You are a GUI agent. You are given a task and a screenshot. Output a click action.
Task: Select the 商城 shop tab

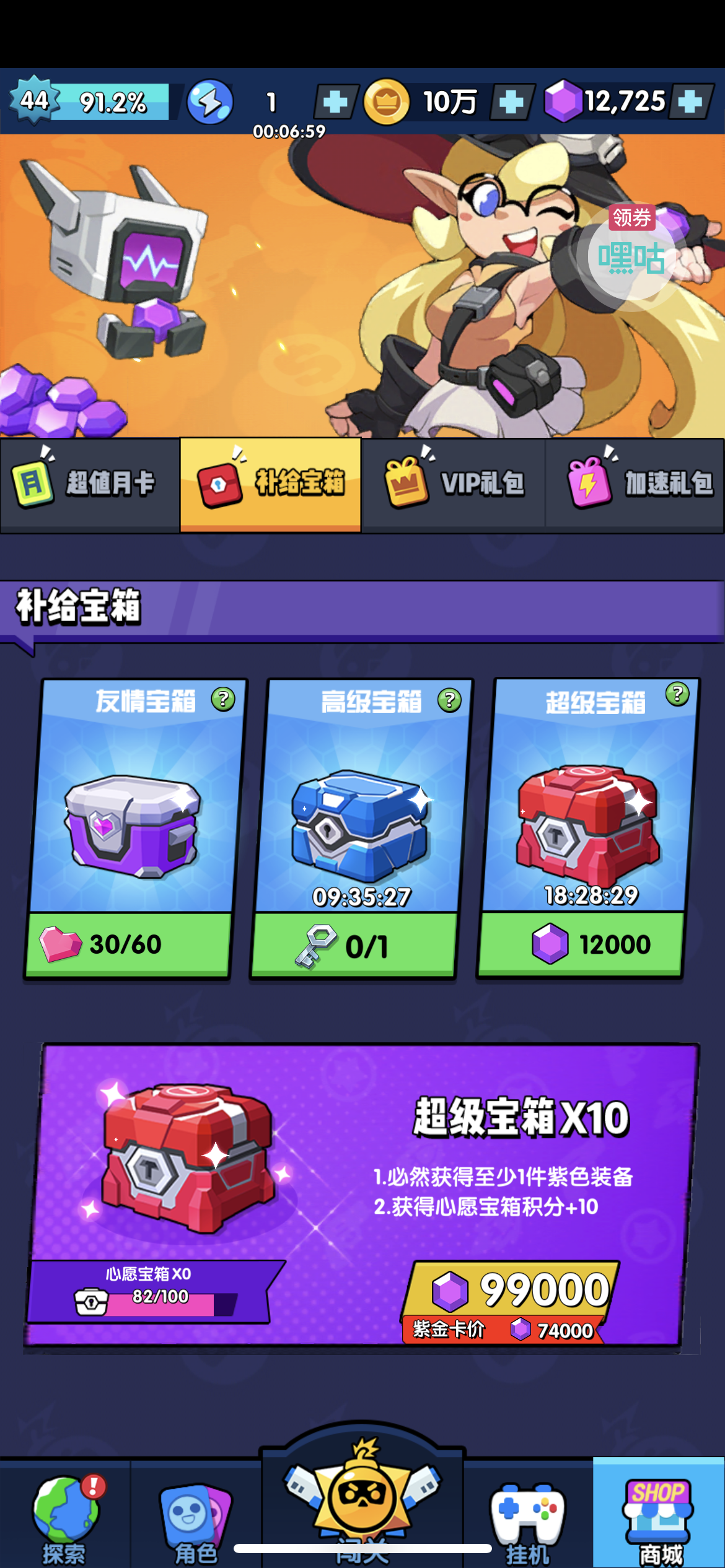tap(659, 1512)
